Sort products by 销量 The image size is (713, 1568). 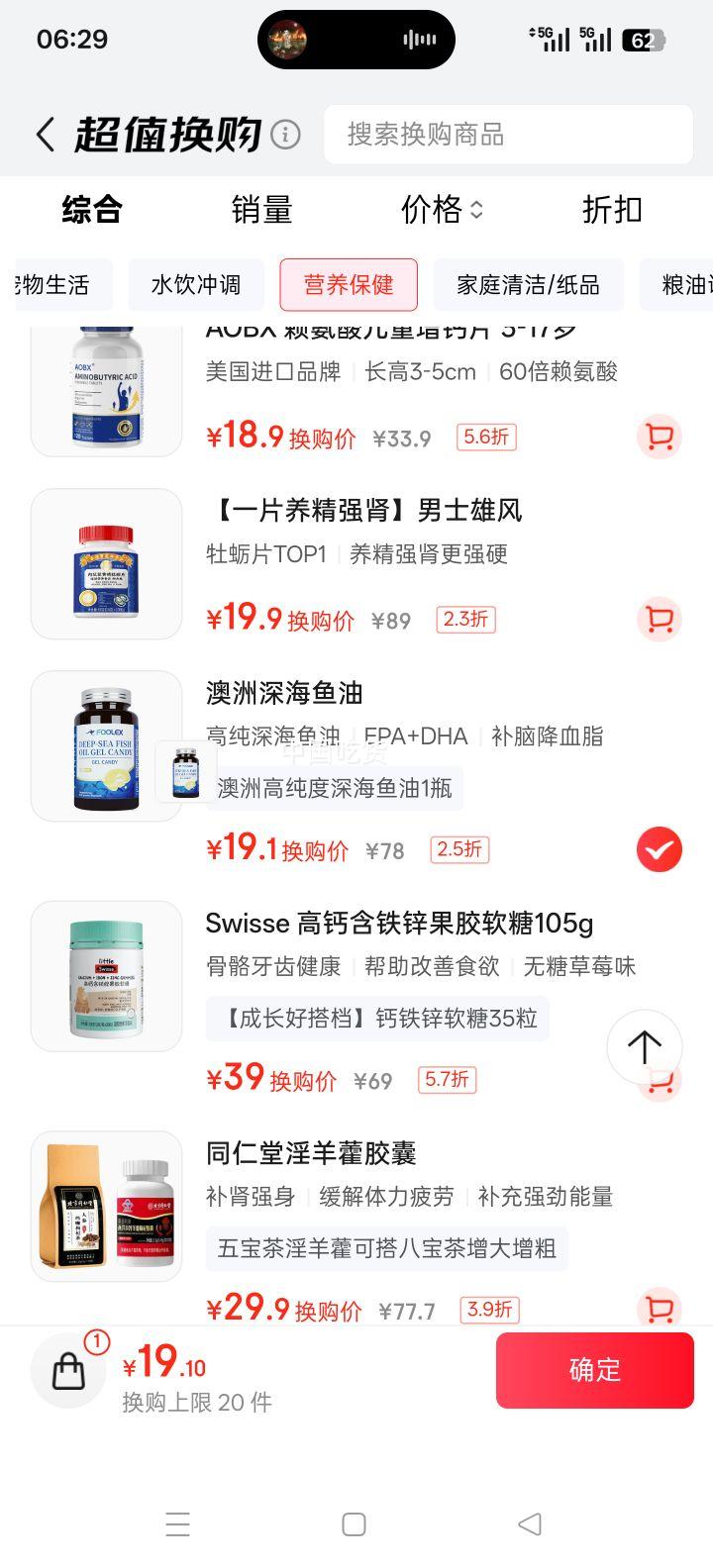(x=261, y=210)
